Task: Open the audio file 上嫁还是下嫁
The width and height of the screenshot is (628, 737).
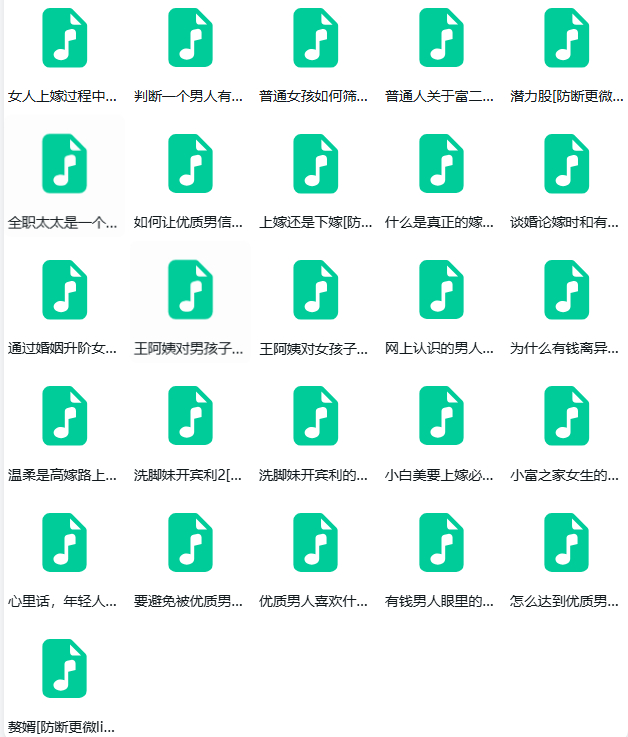Action: tap(315, 164)
